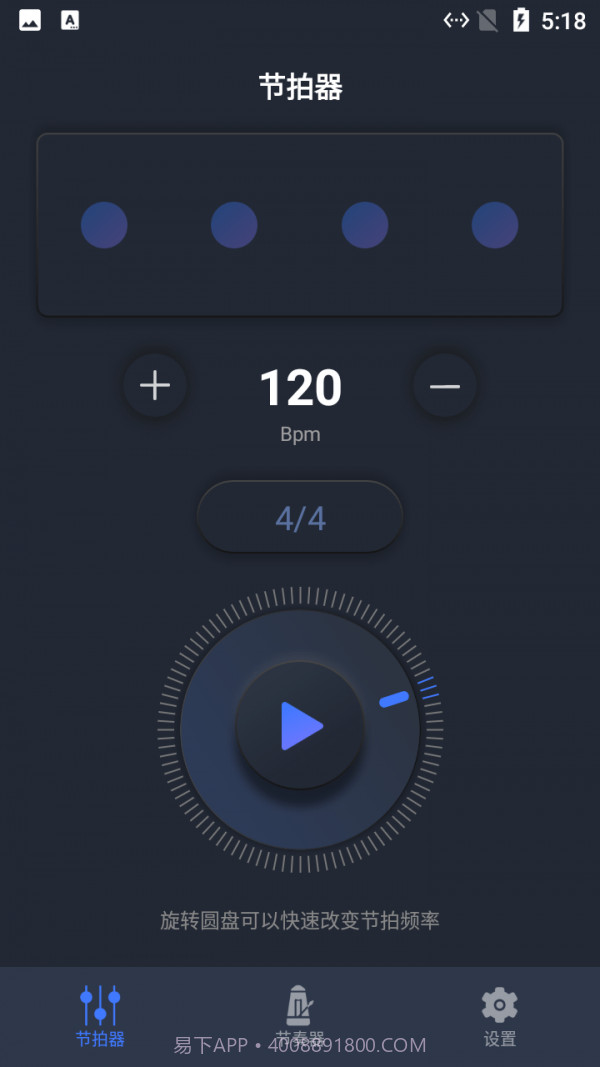Open the 设置 settings tab
600x1067 pixels.
coord(499,1015)
